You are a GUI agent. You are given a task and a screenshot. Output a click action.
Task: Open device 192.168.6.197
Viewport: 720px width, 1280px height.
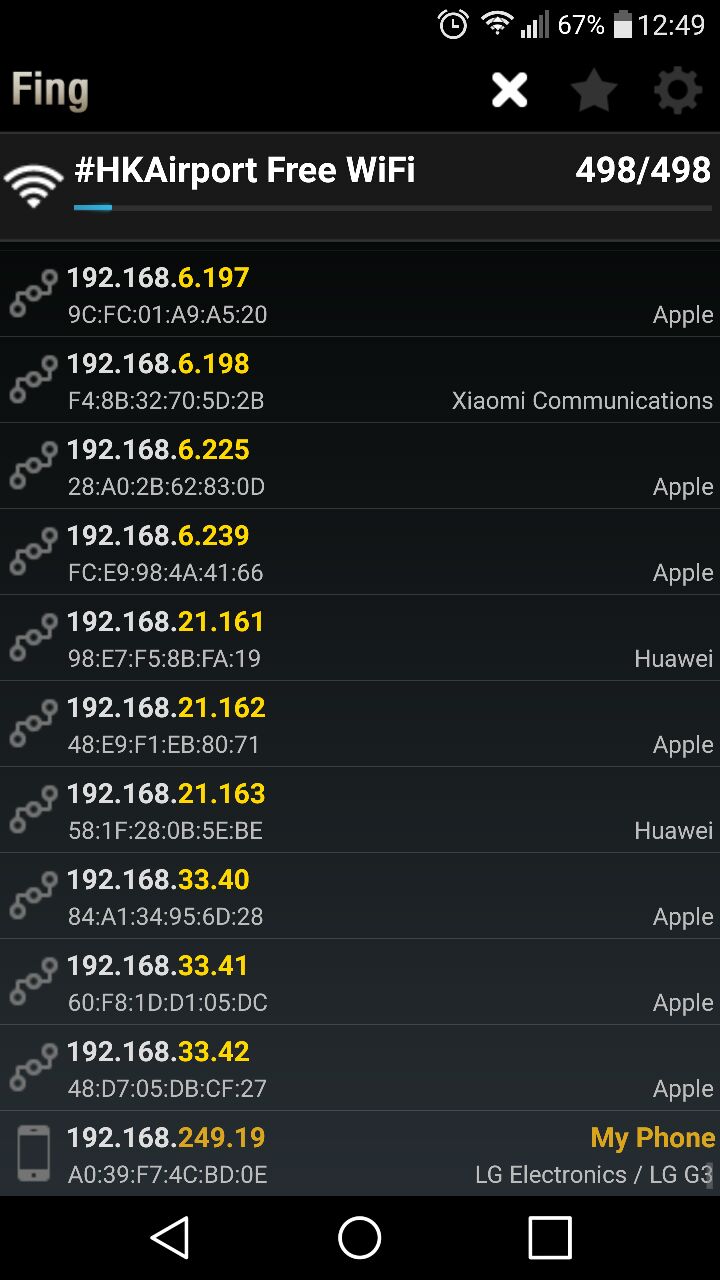(x=360, y=294)
